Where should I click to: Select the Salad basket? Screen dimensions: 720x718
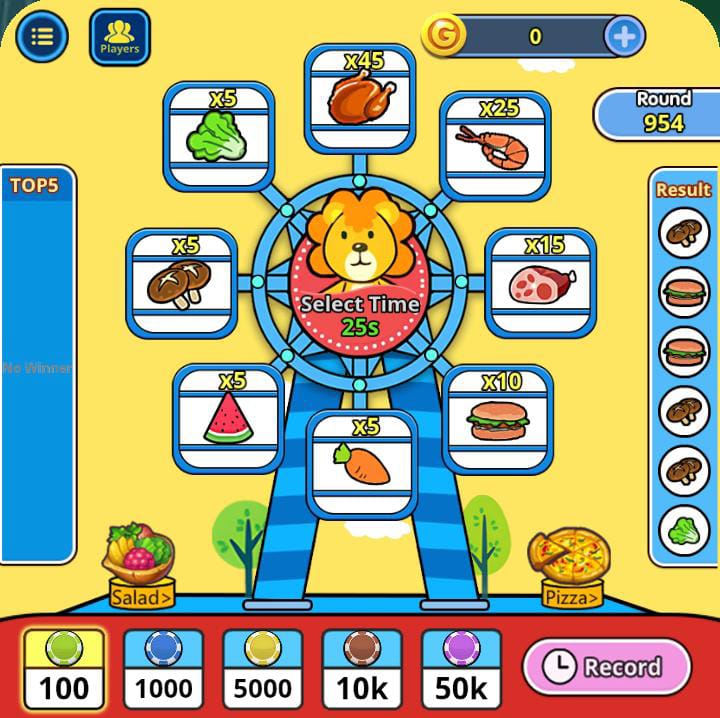coord(140,563)
